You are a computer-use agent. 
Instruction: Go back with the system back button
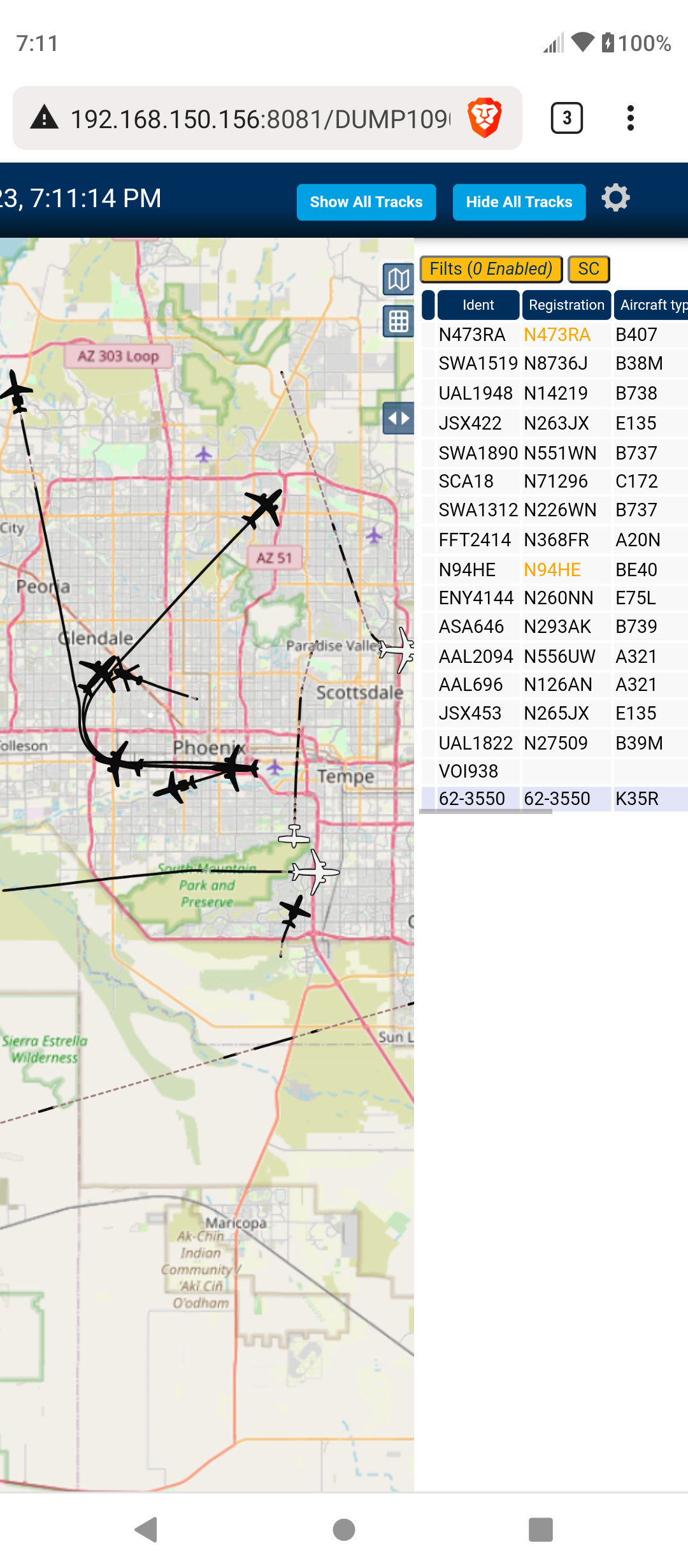147,1530
